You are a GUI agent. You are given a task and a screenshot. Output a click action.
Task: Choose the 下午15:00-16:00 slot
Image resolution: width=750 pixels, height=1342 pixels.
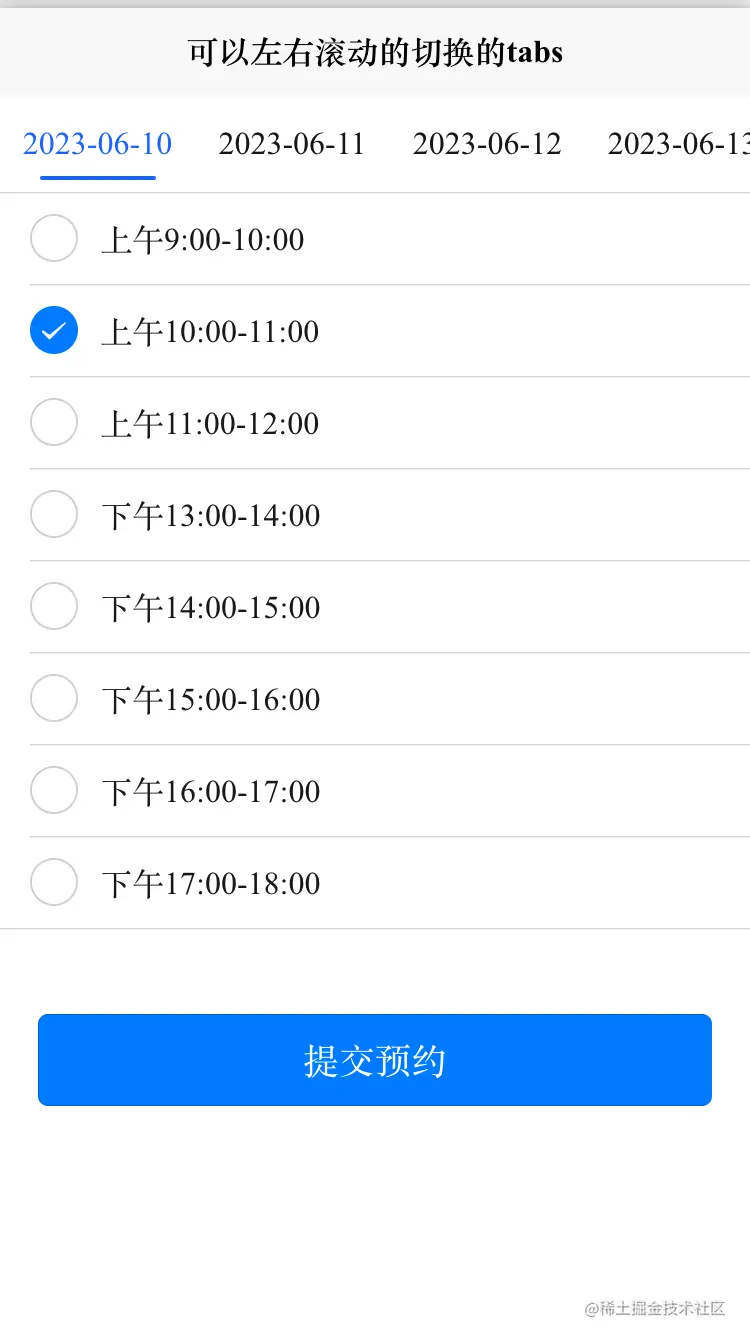tap(54, 699)
